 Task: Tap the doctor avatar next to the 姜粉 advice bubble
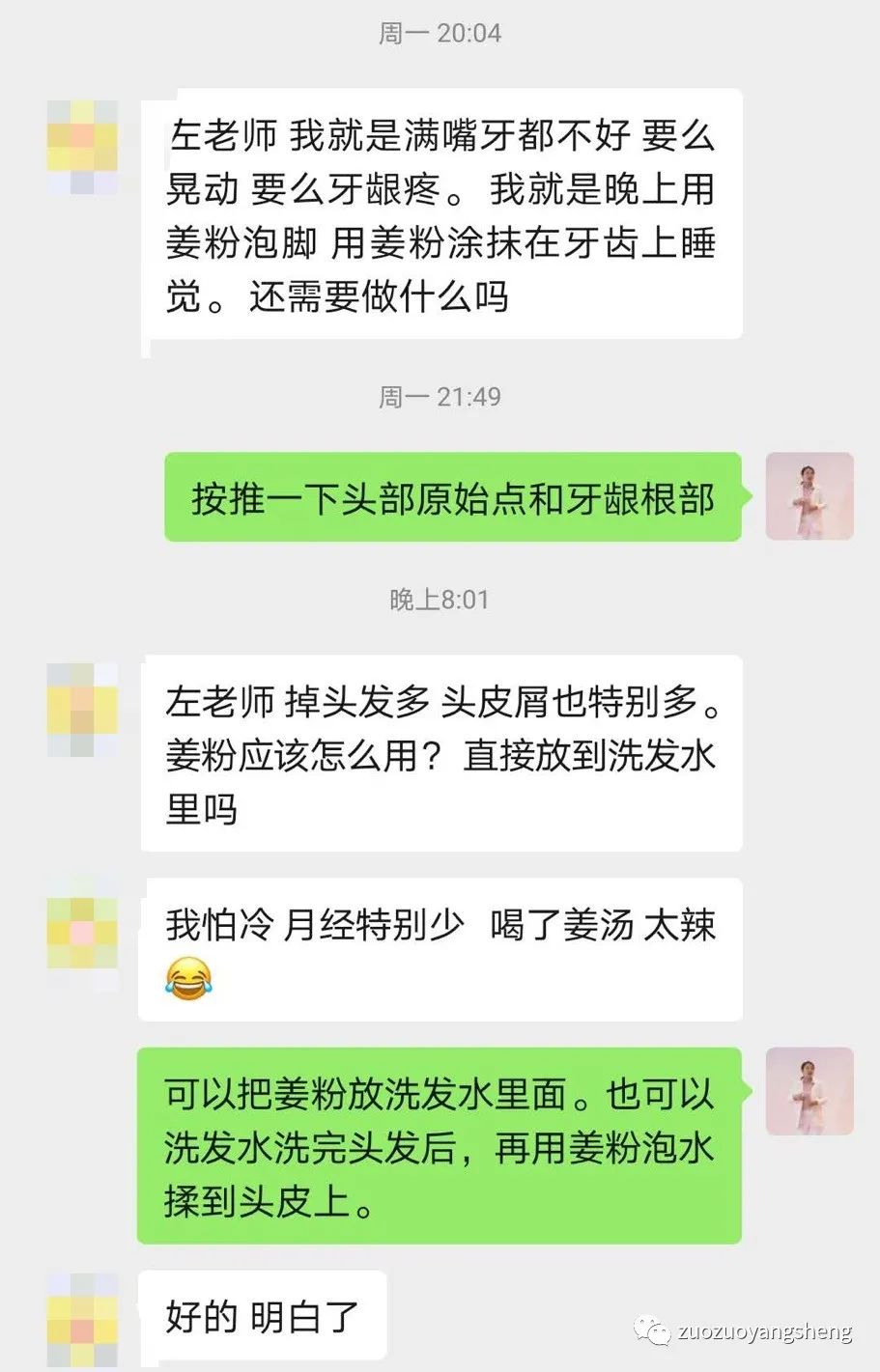click(809, 1091)
